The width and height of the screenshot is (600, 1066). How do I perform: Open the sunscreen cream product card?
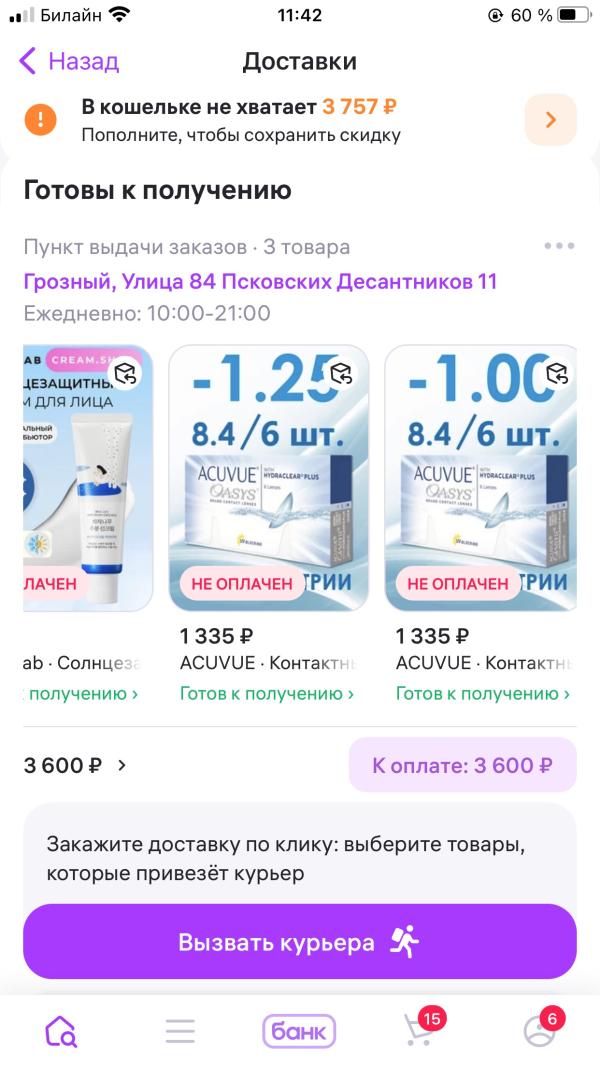click(88, 477)
